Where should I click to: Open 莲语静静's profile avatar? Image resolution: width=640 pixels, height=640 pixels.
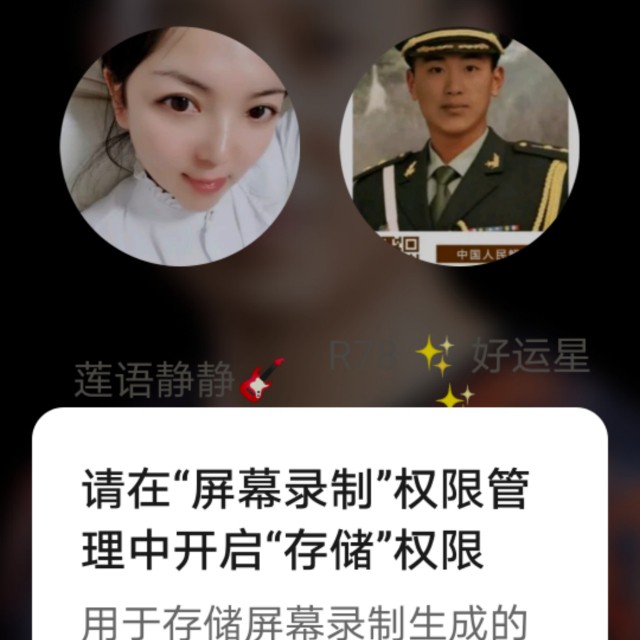pyautogui.click(x=180, y=147)
